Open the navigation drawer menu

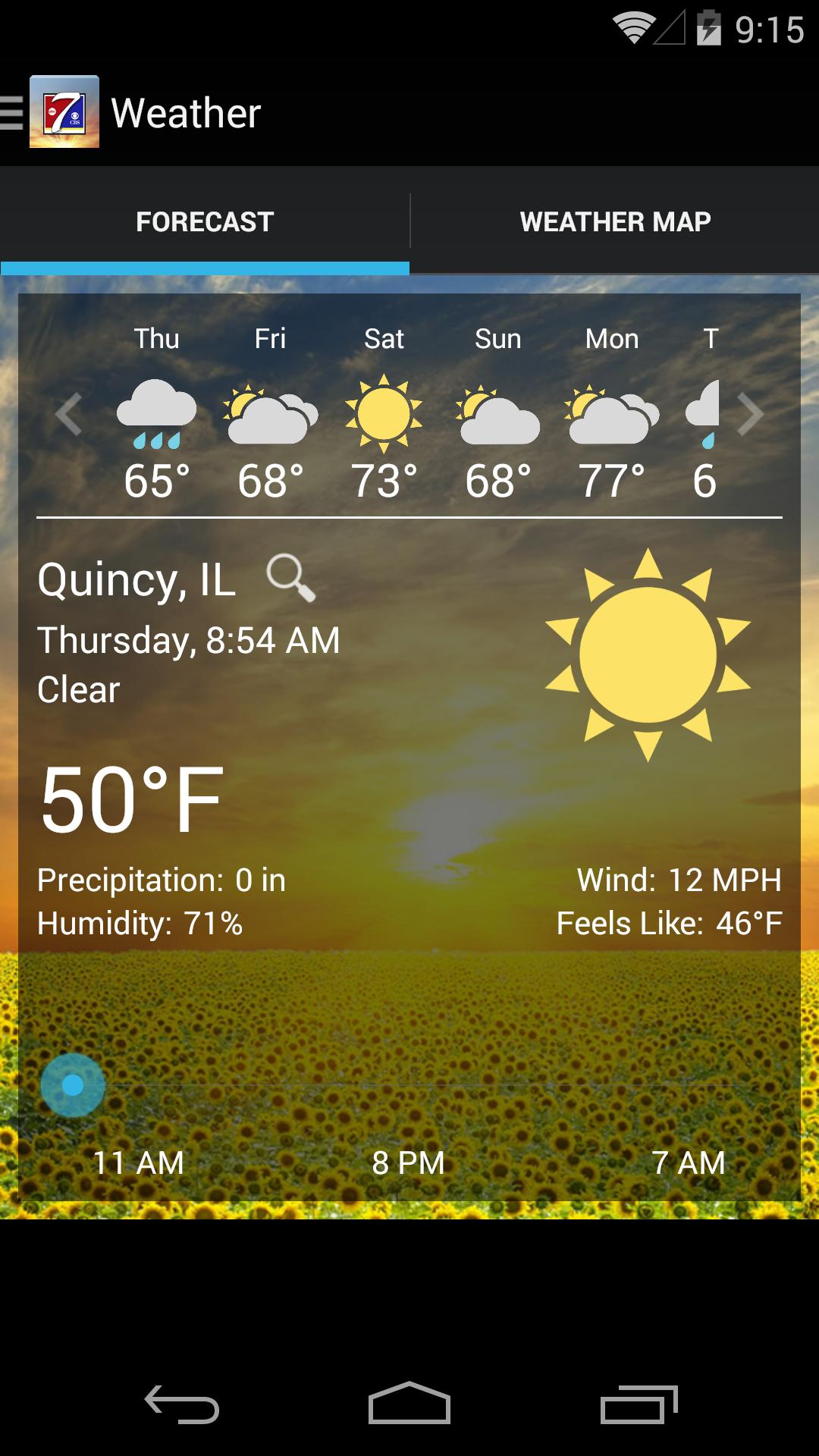[x=14, y=113]
